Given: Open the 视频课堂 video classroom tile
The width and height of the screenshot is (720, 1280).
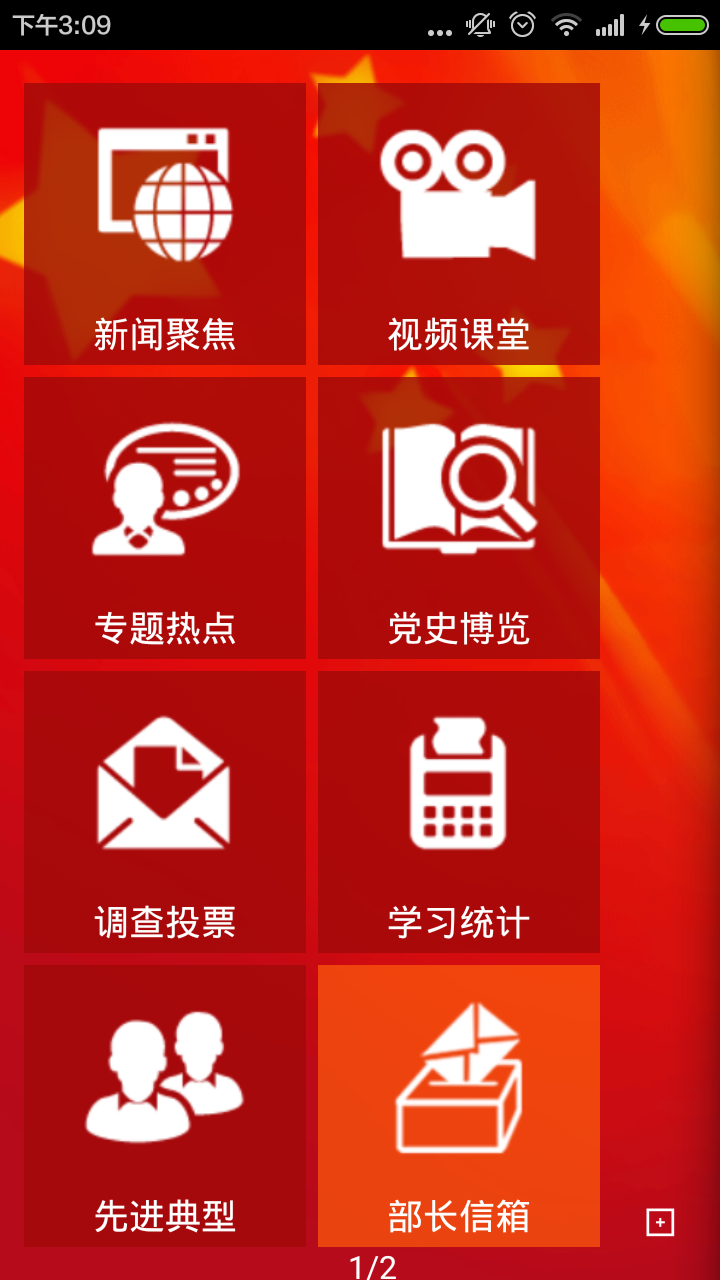Looking at the screenshot, I should (459, 224).
